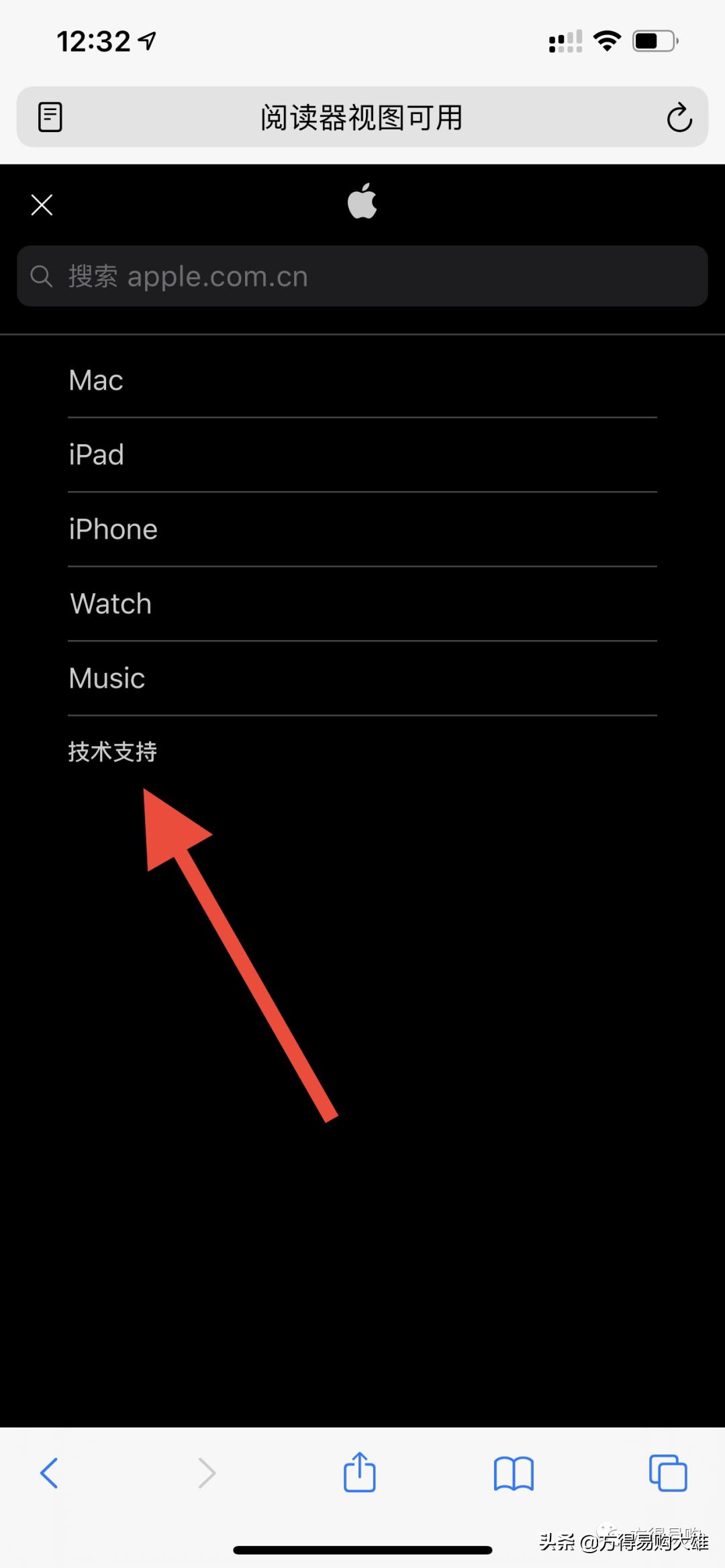Image resolution: width=725 pixels, height=1568 pixels.
Task: Reload the page from address bar
Action: tap(679, 118)
